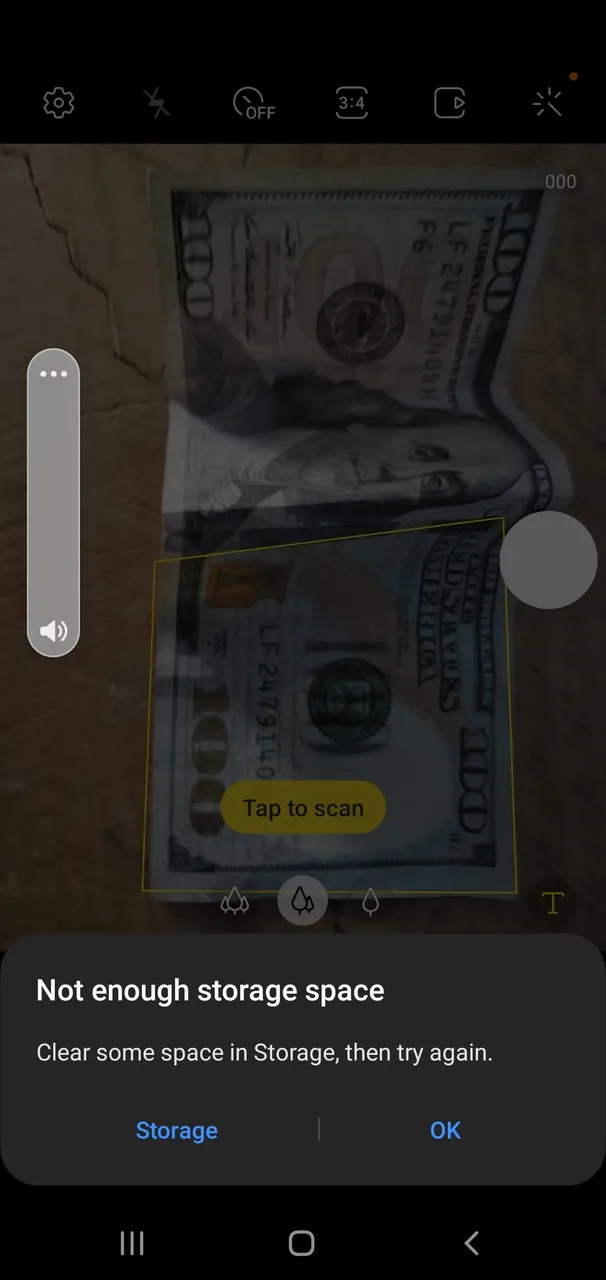The image size is (606, 1280).
Task: Tap the text scan T icon
Action: coord(552,903)
